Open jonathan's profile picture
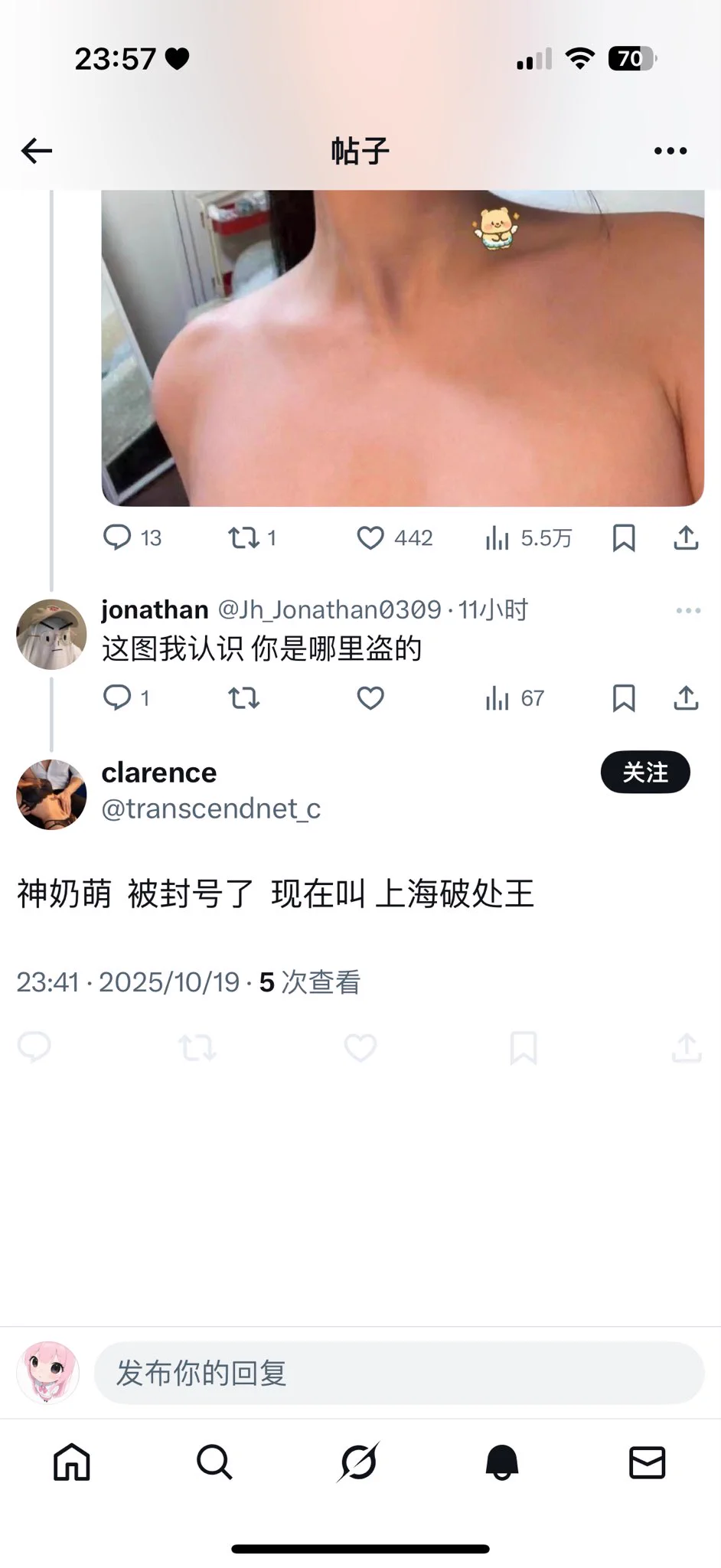Image resolution: width=721 pixels, height=1568 pixels. [51, 635]
